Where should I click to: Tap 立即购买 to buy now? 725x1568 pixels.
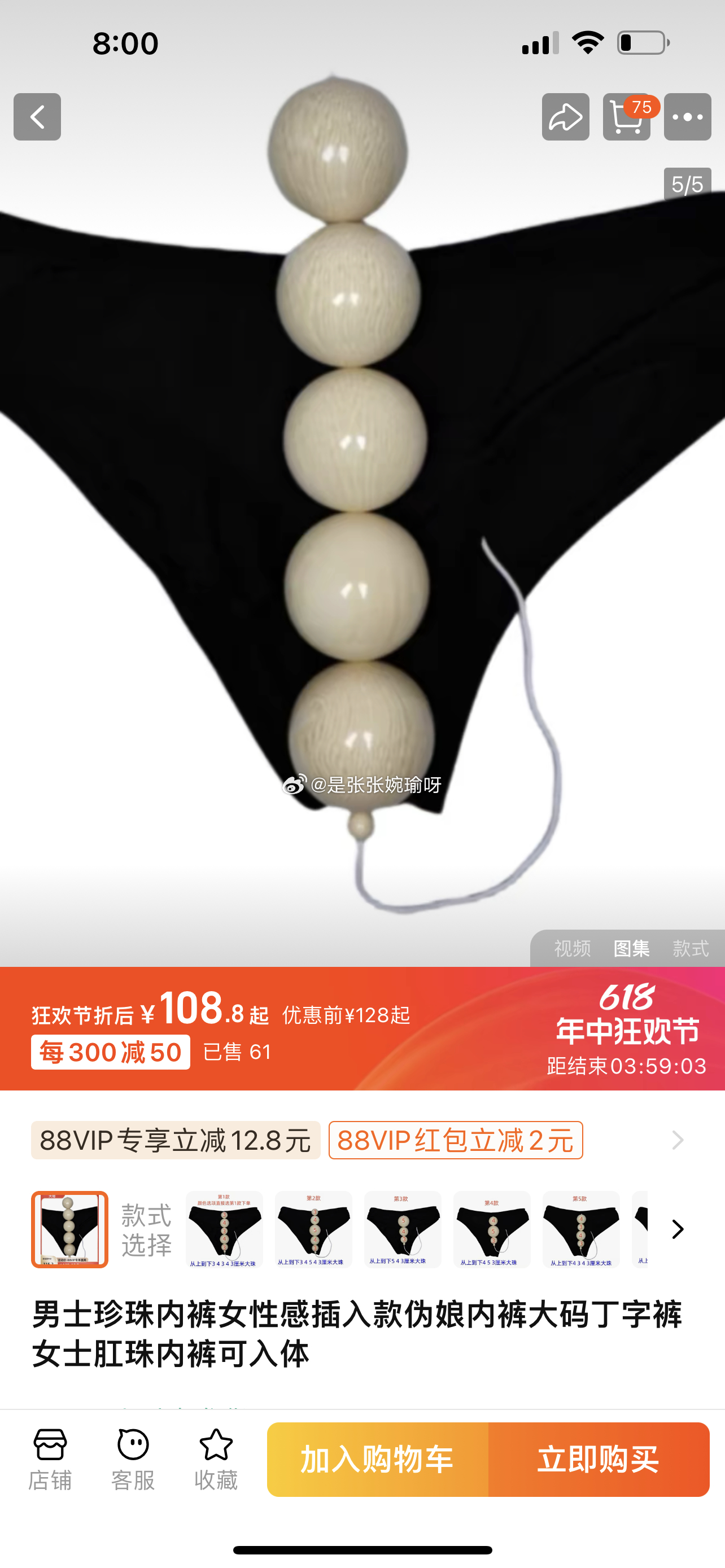599,1459
